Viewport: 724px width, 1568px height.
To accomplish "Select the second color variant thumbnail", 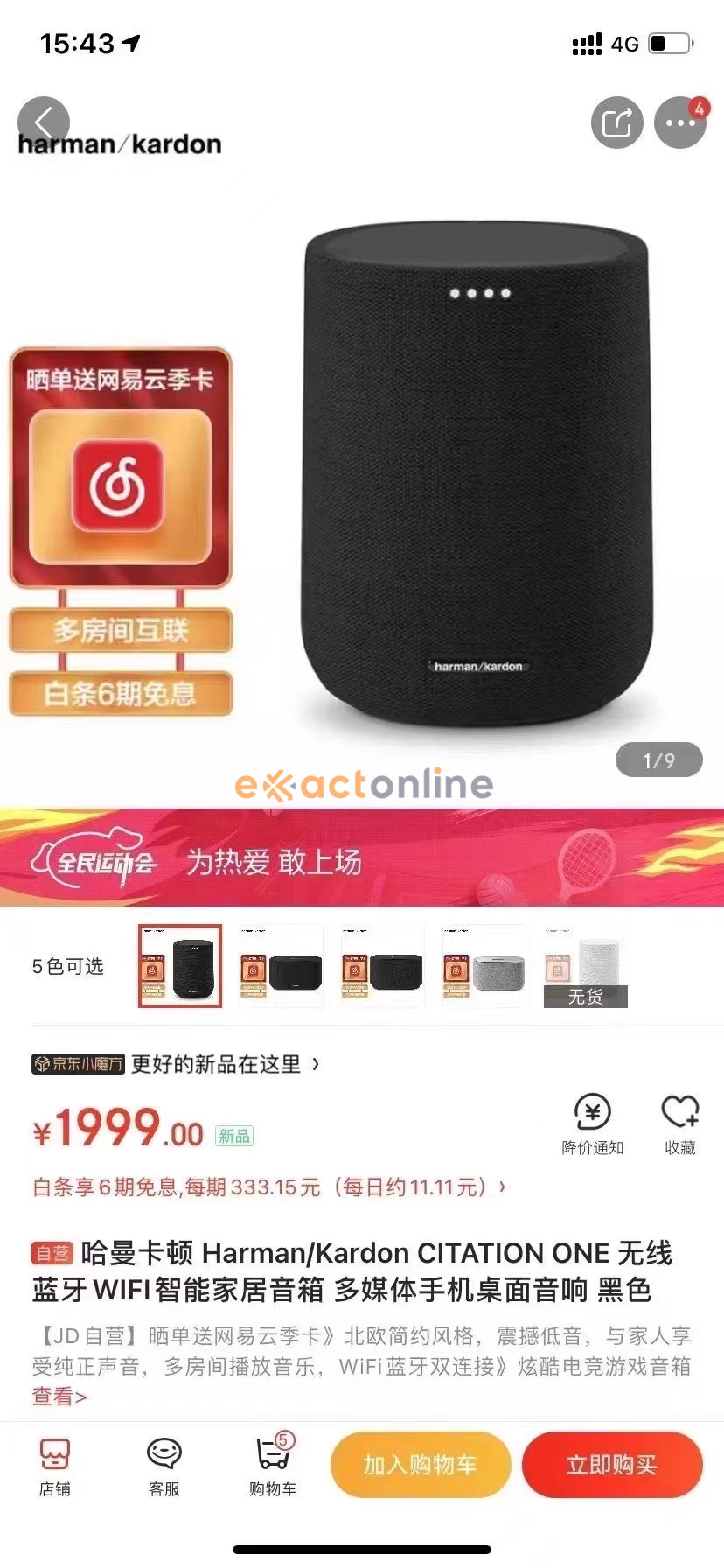I will click(282, 966).
